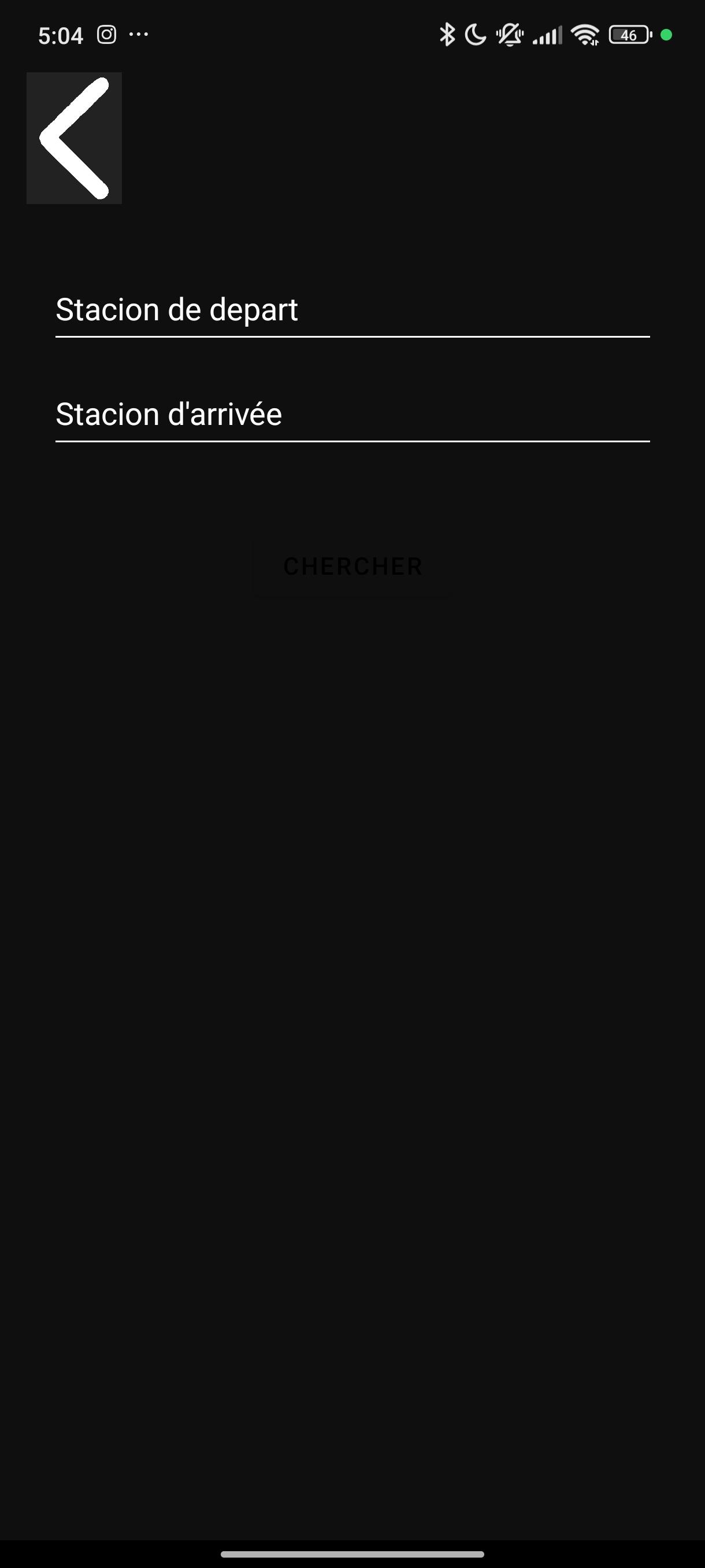The height and width of the screenshot is (1568, 705).
Task: Focus the Stacion d'arrivée field
Action: pos(353,415)
